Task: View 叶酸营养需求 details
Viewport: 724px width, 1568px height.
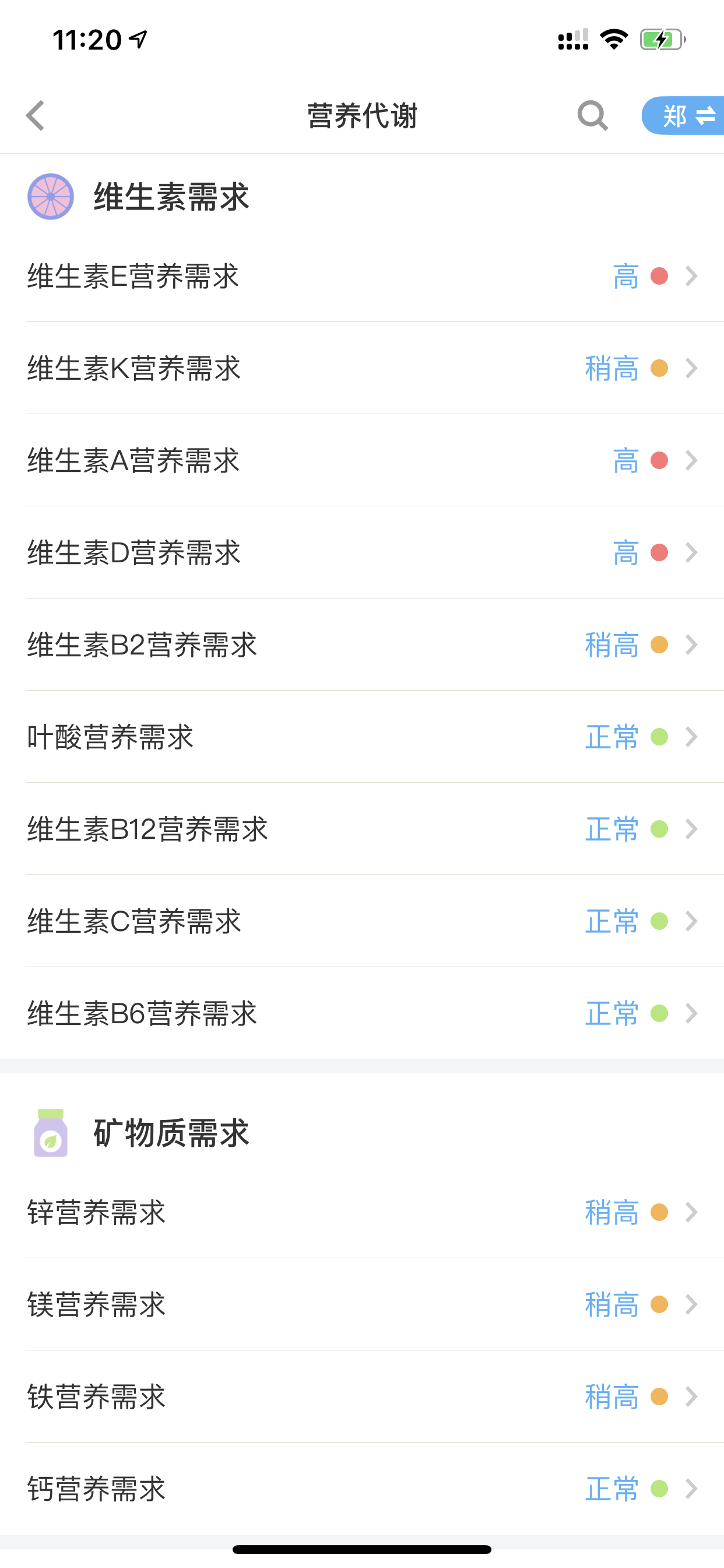Action: (362, 737)
